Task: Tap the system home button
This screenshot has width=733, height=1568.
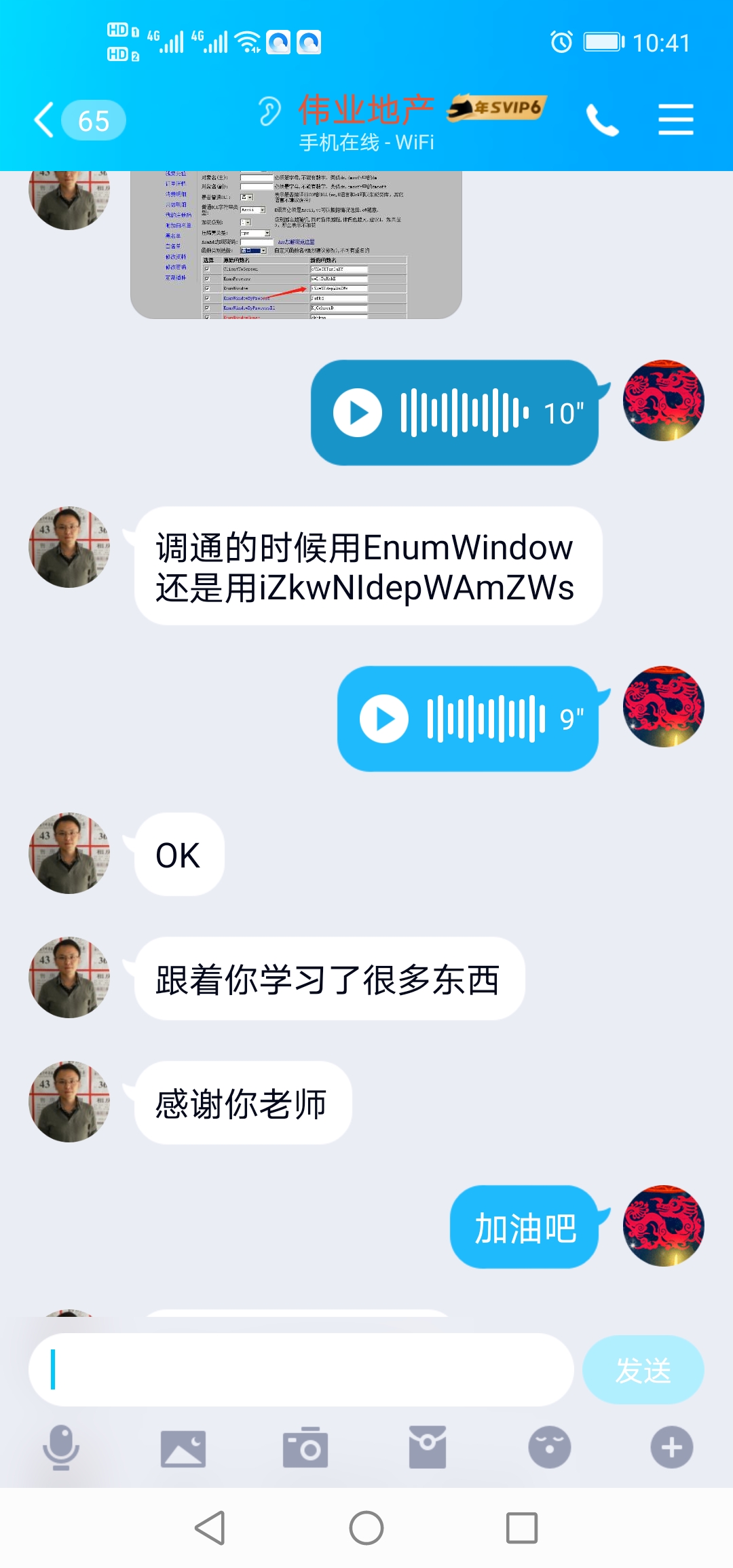Action: (366, 1528)
